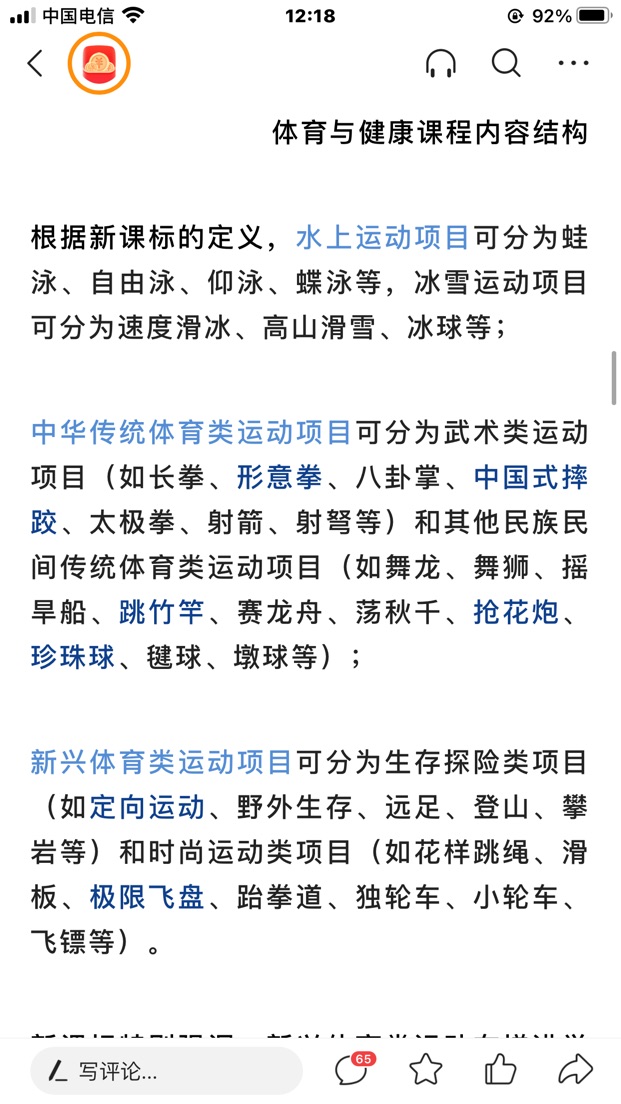Favorite this article with the star
The width and height of the screenshot is (621, 1104).
click(426, 1071)
